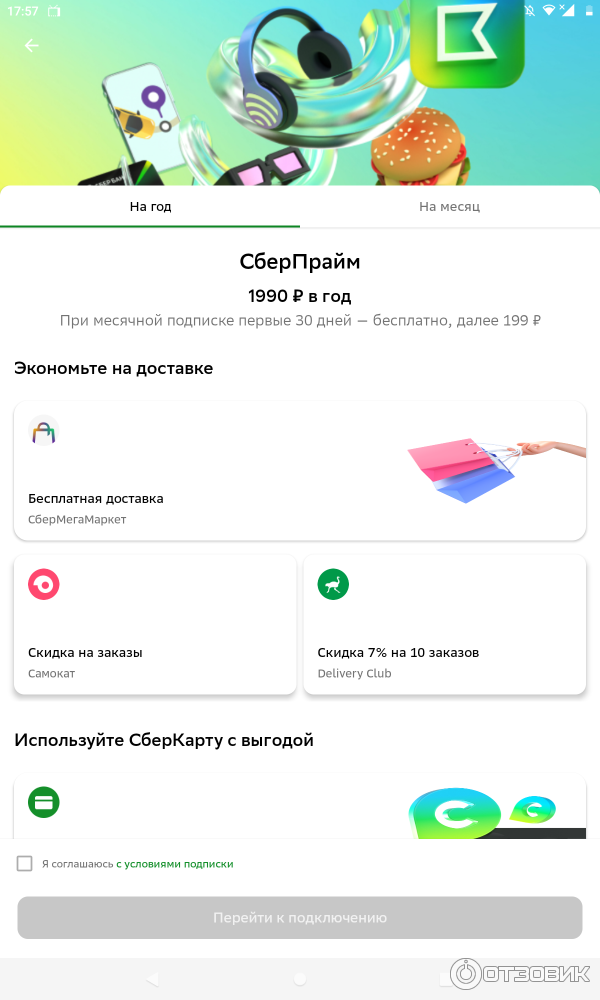This screenshot has width=600, height=1000.
Task: Check the subscription terms agreement box
Action: 25,863
